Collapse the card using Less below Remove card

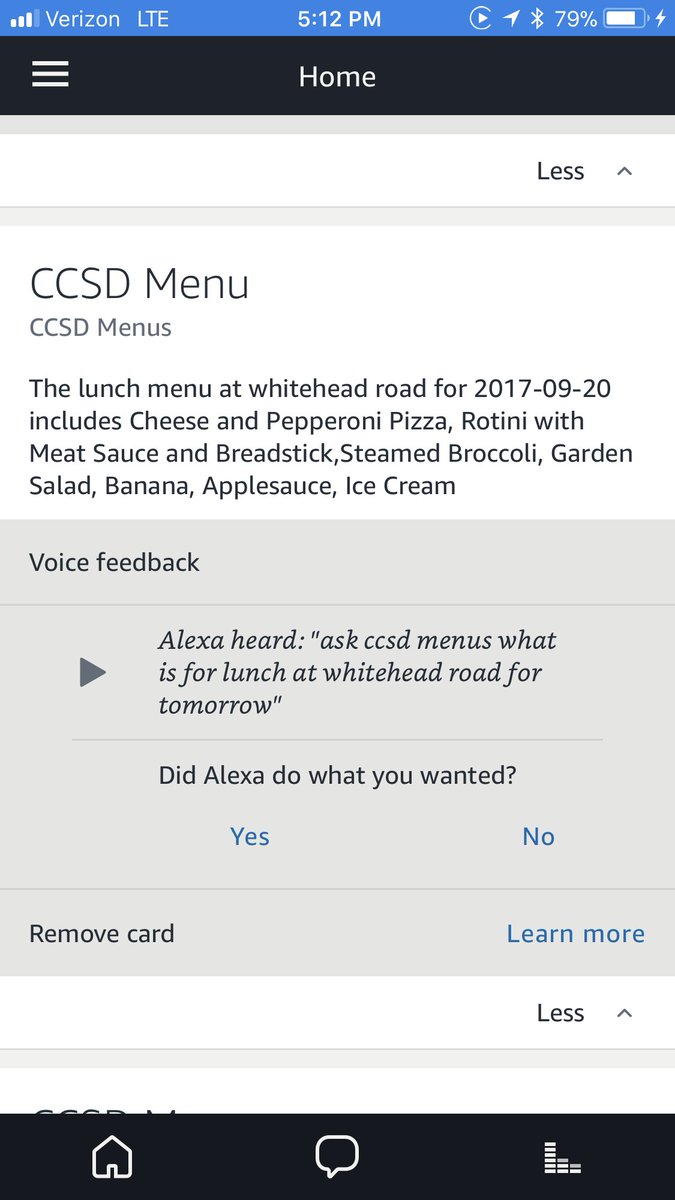point(584,1013)
